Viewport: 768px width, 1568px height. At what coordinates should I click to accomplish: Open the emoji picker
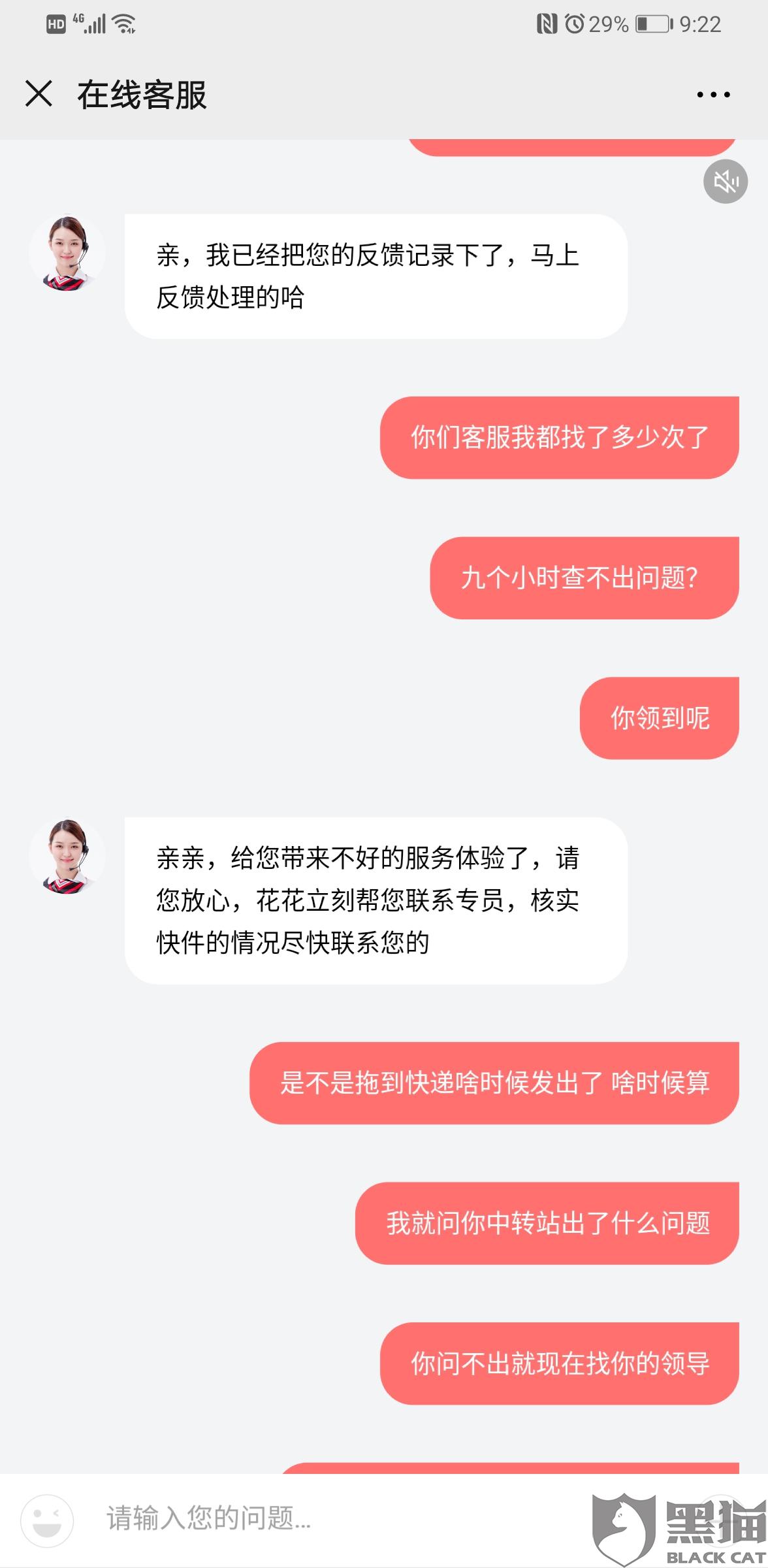[x=46, y=1520]
